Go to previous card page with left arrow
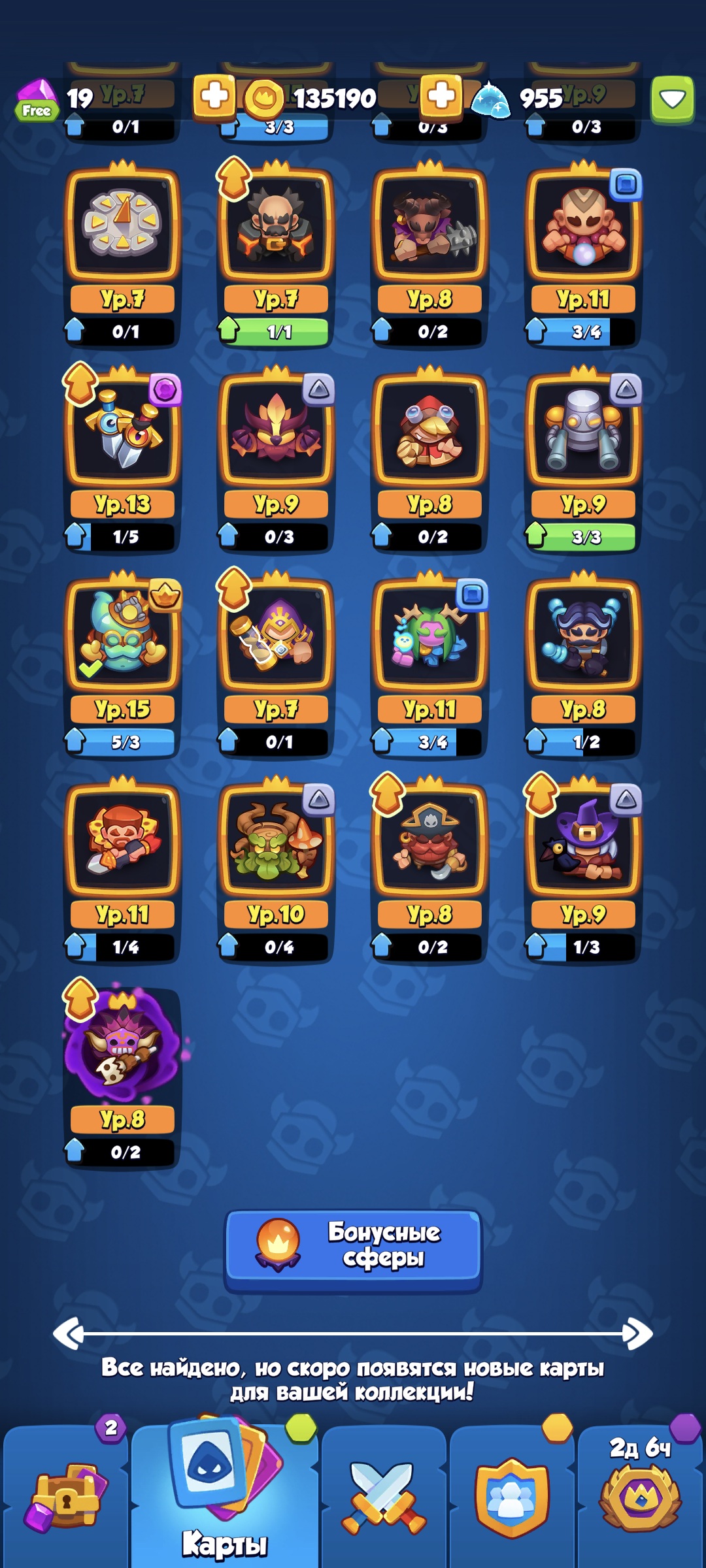This screenshot has width=706, height=1568. pos(69,1333)
